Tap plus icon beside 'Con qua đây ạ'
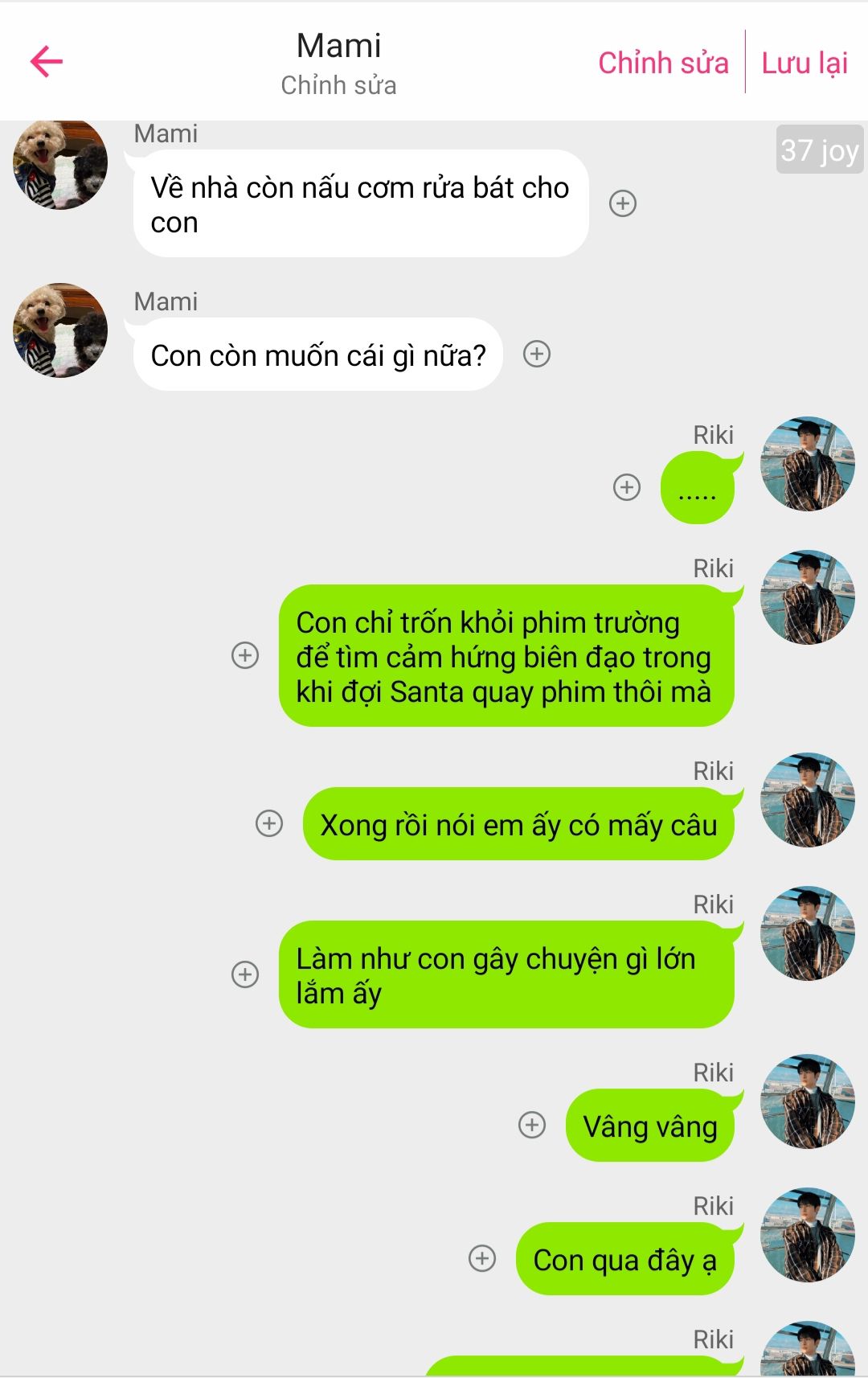 (482, 1258)
